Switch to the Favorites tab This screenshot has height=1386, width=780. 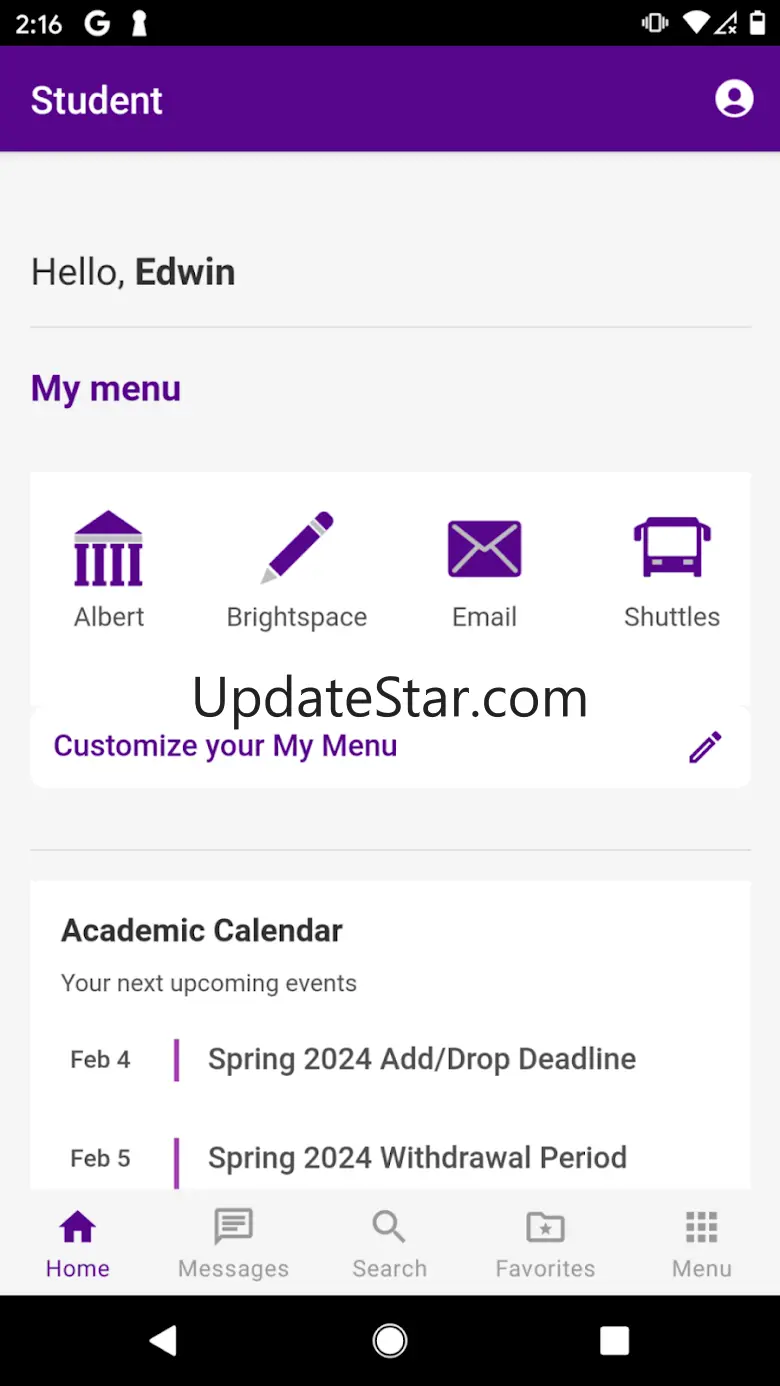pos(546,1243)
